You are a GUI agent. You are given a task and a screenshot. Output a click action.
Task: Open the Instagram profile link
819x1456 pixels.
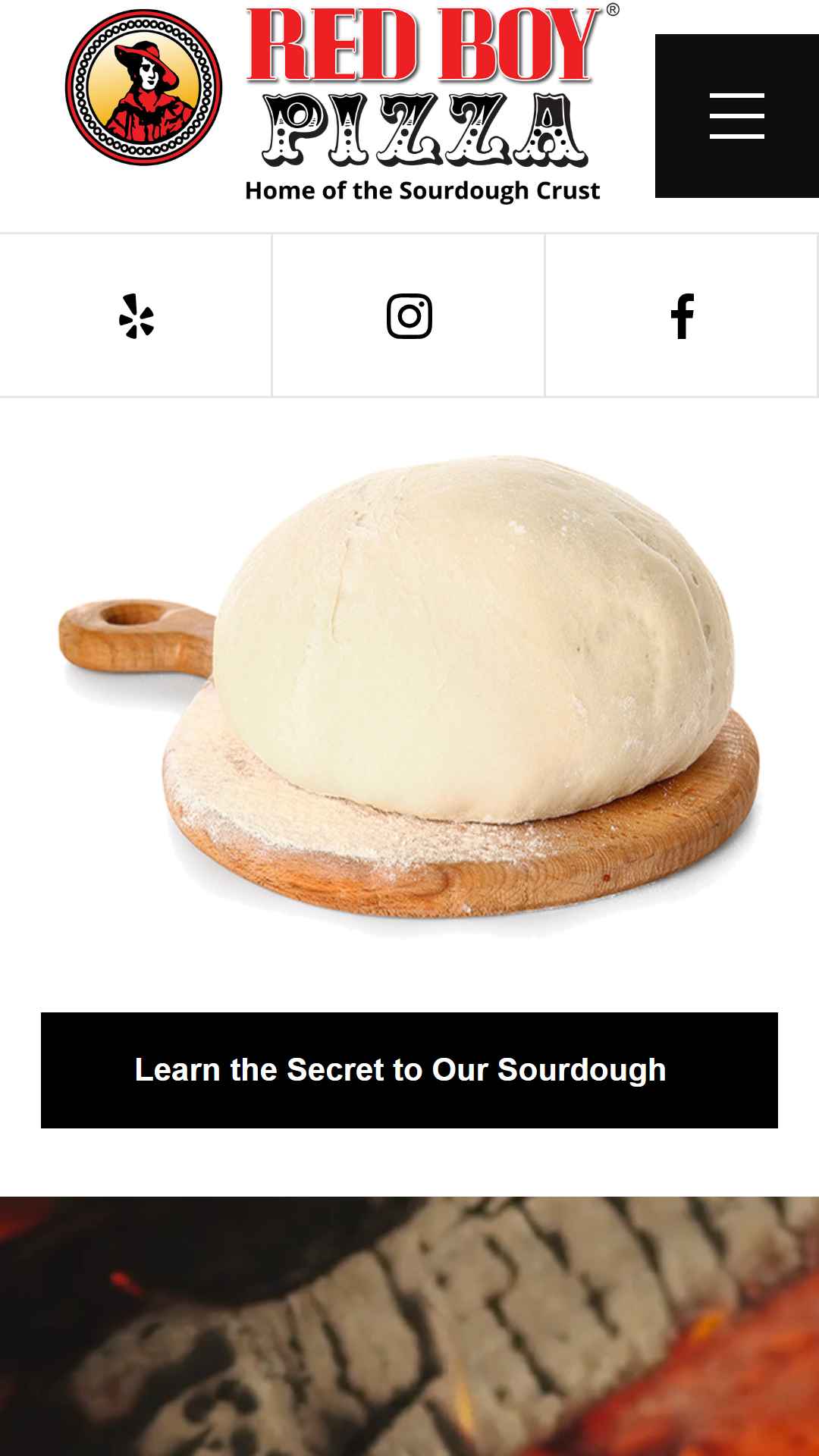(x=409, y=315)
